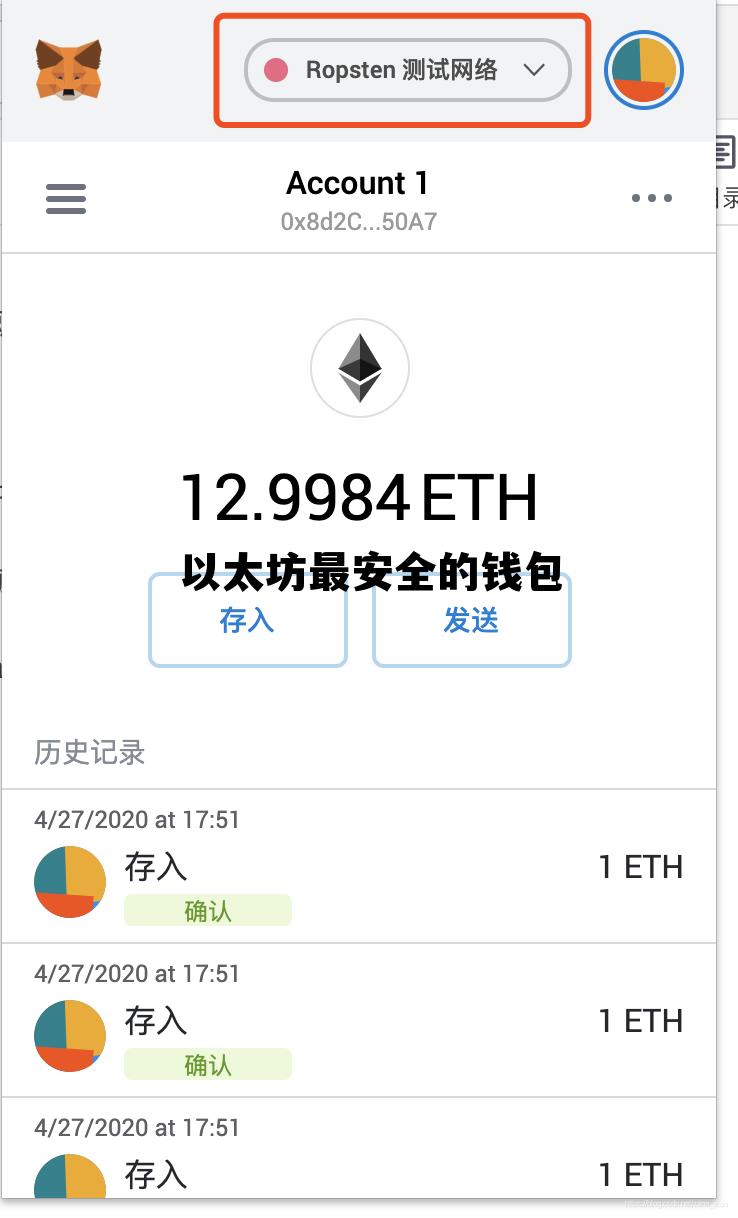Click the network selector chevron arrow
Viewport: 738px width, 1218px height.
point(534,70)
